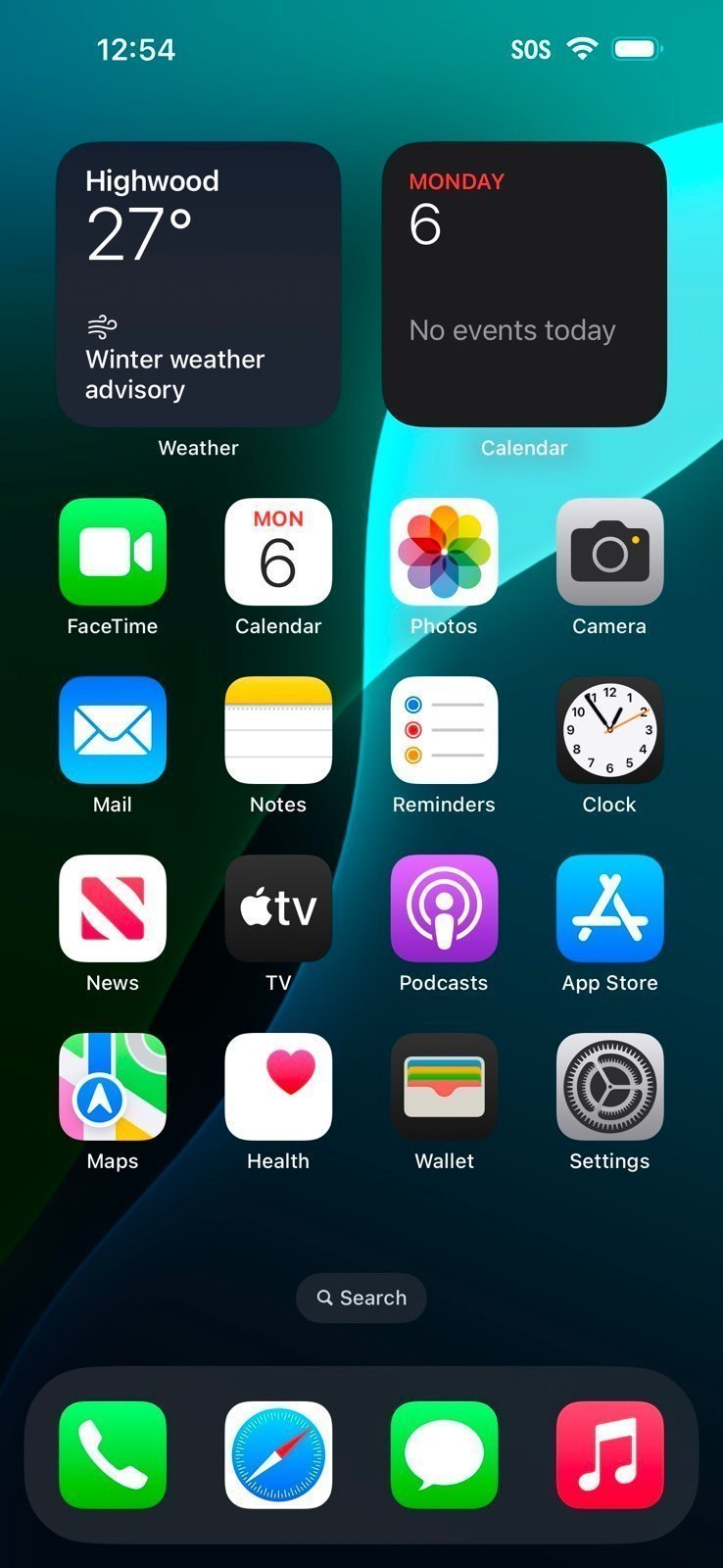Open the Podcasts app
This screenshot has width=723, height=1568.
click(444, 908)
